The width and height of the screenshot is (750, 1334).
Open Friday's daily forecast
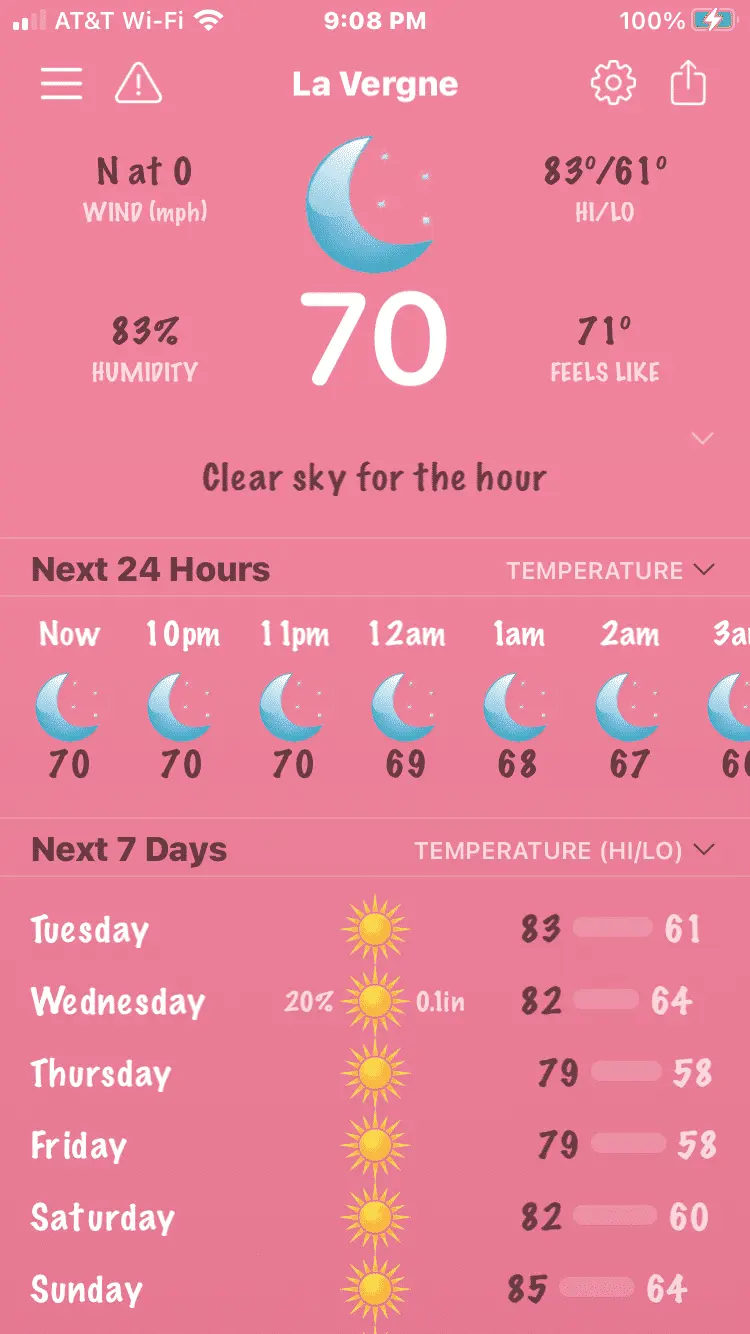coord(375,1146)
